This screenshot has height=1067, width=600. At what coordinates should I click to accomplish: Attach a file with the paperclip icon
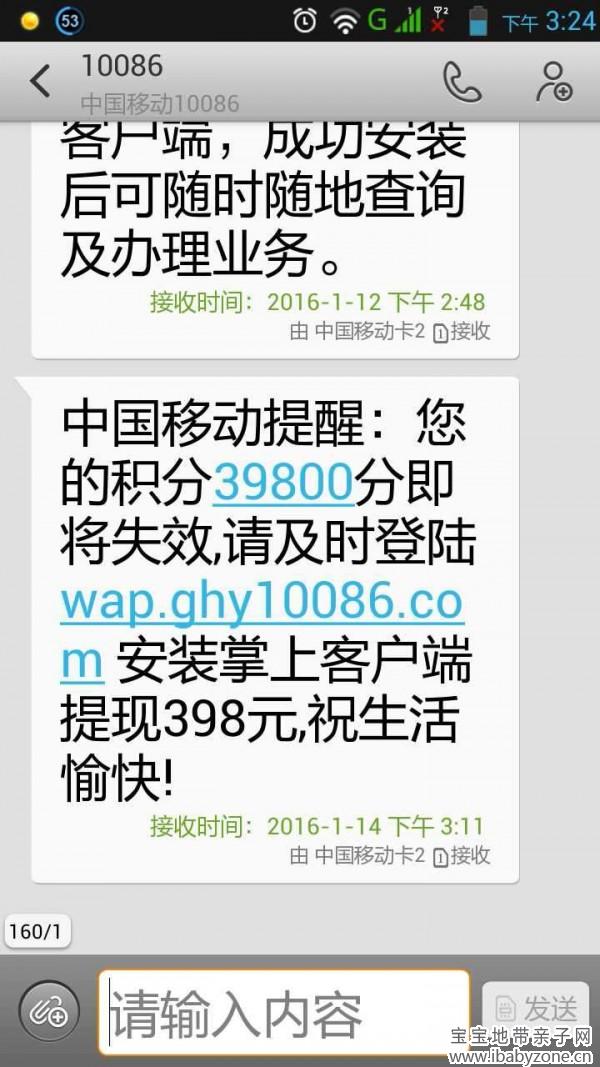coord(48,1013)
